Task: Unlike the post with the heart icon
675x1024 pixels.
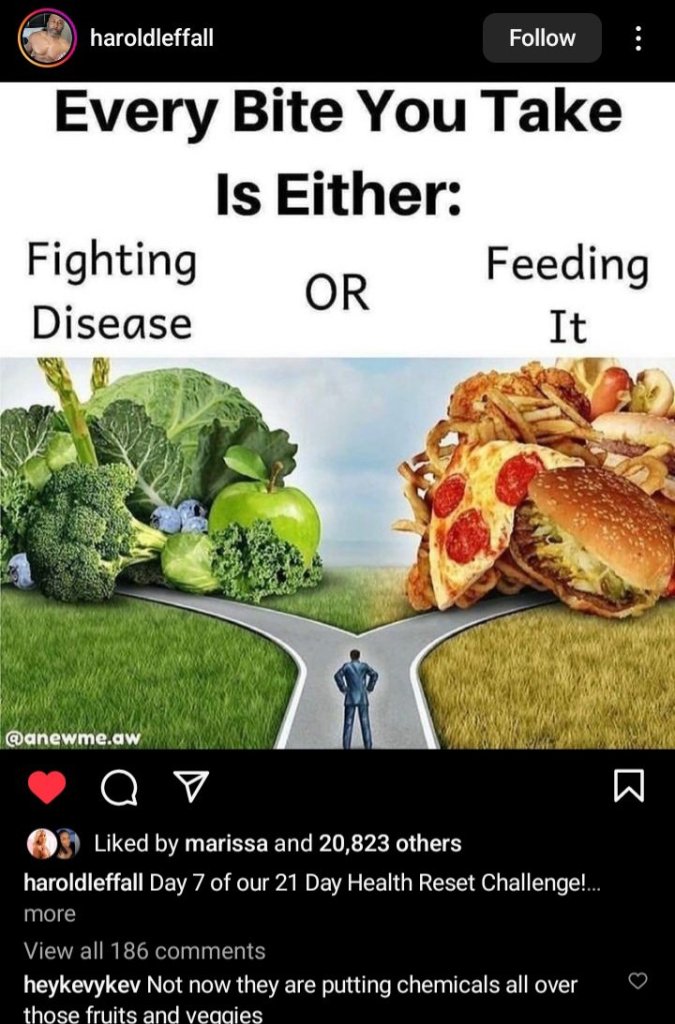Action: (x=45, y=789)
